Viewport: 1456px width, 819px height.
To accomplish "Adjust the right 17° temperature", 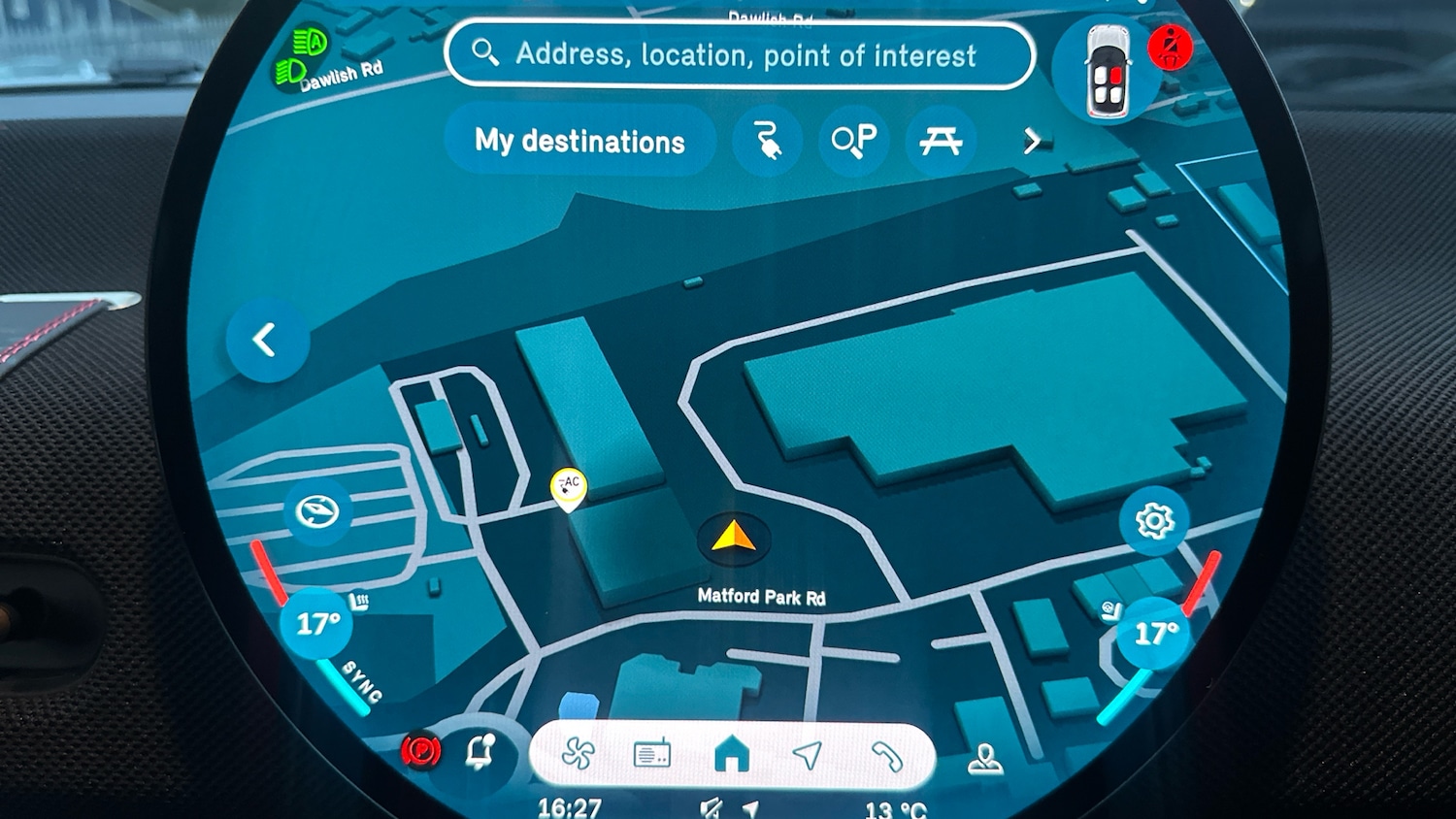I will coord(1154,635).
